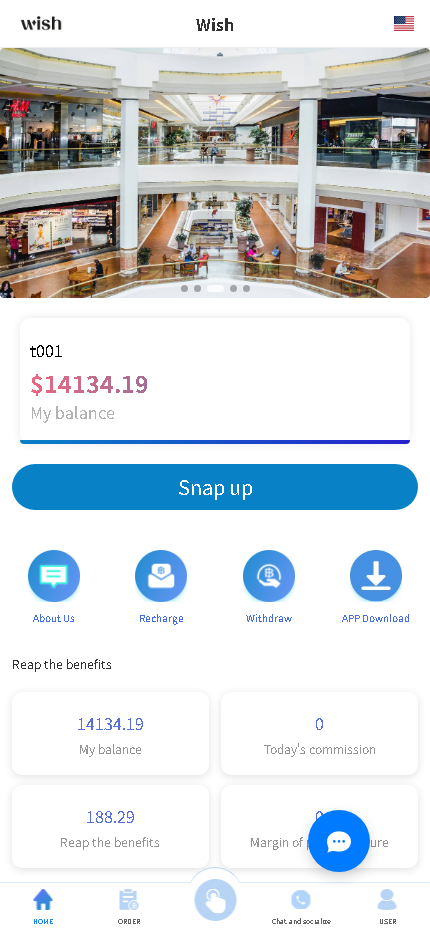Switch to the User tab
Viewport: 430px width, 932px height.
click(387, 906)
